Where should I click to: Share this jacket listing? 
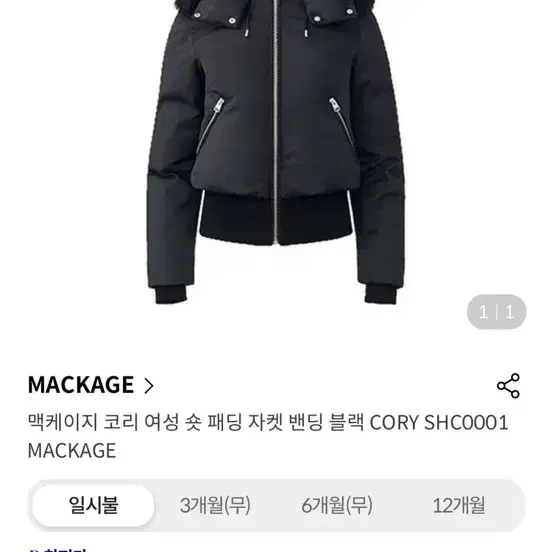[508, 386]
